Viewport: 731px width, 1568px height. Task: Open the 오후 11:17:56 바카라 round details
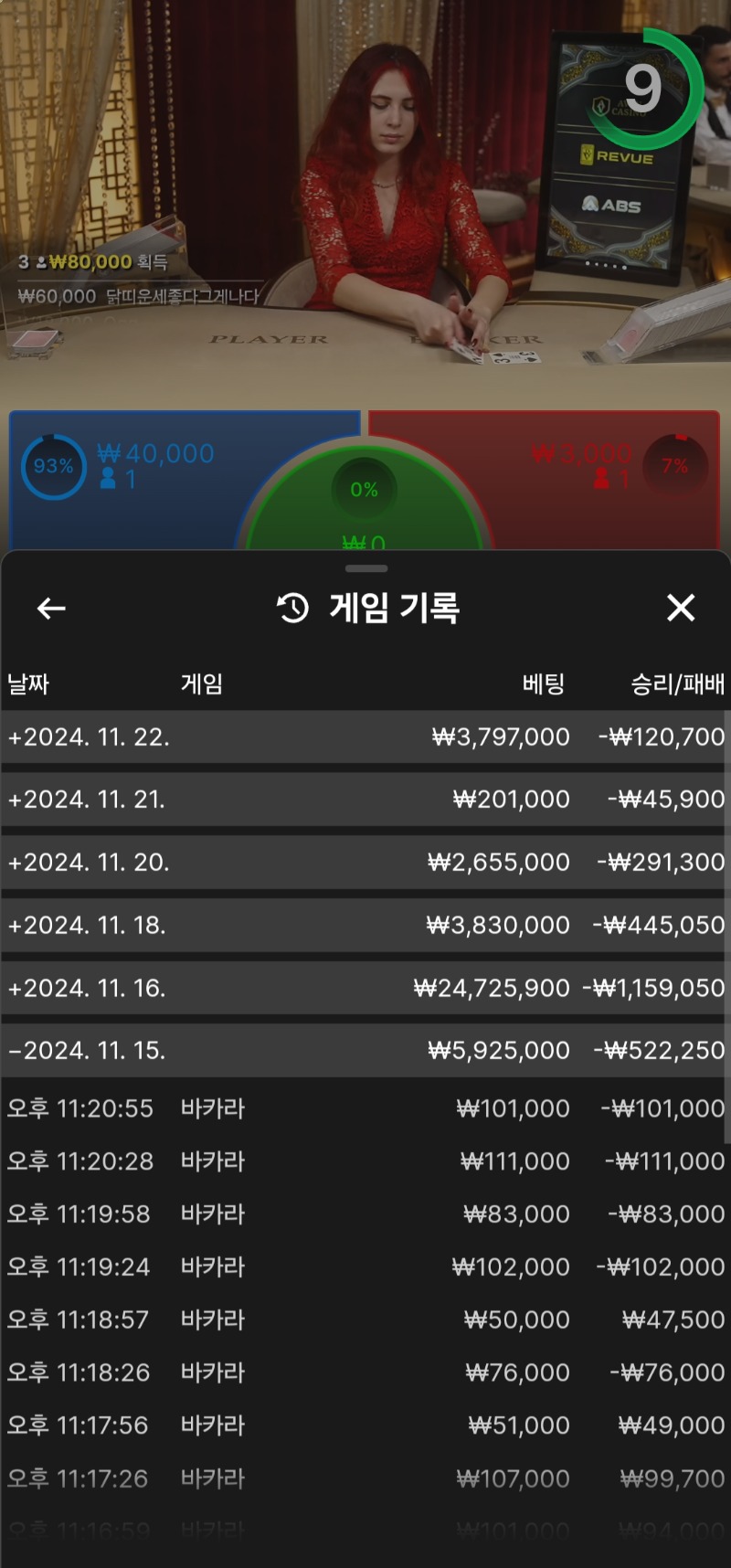click(365, 1425)
